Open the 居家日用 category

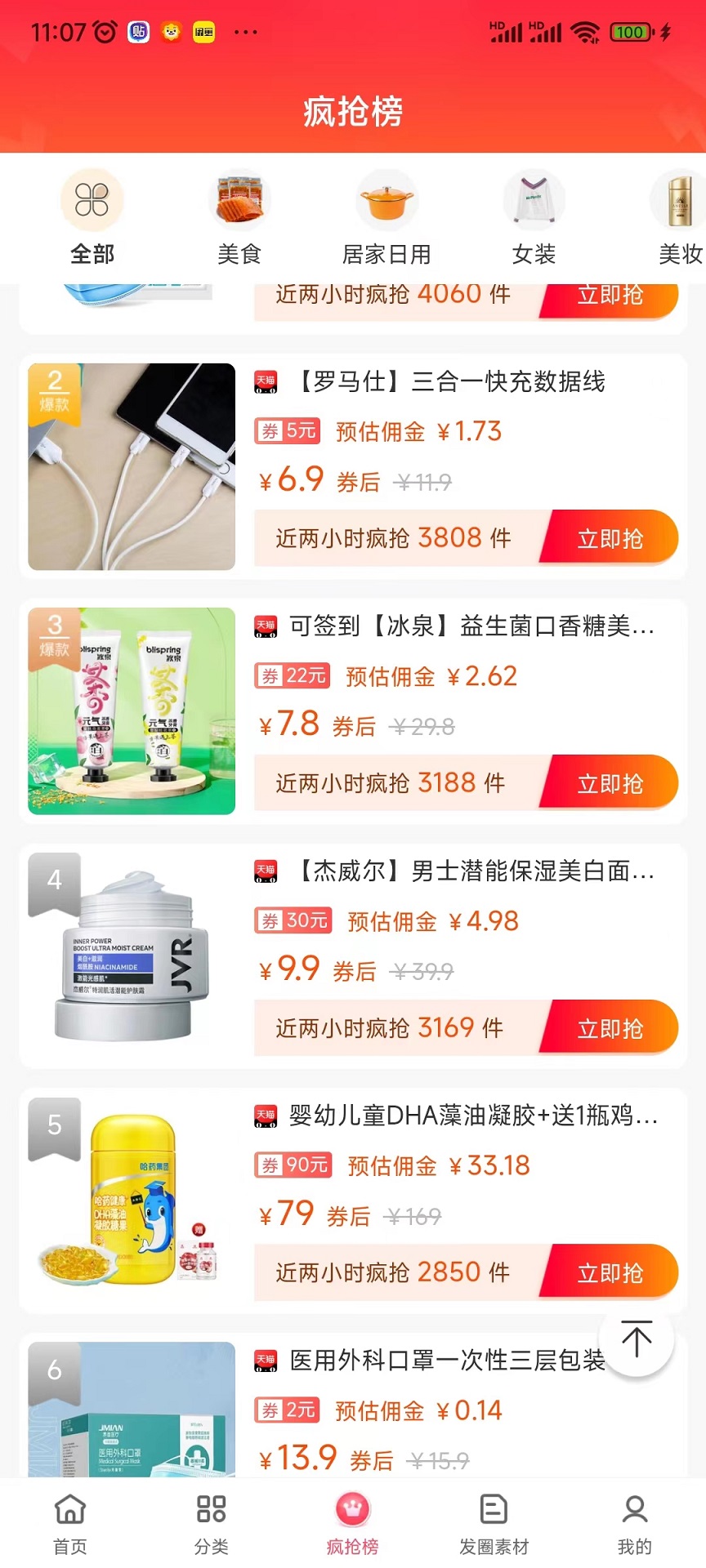tap(387, 218)
